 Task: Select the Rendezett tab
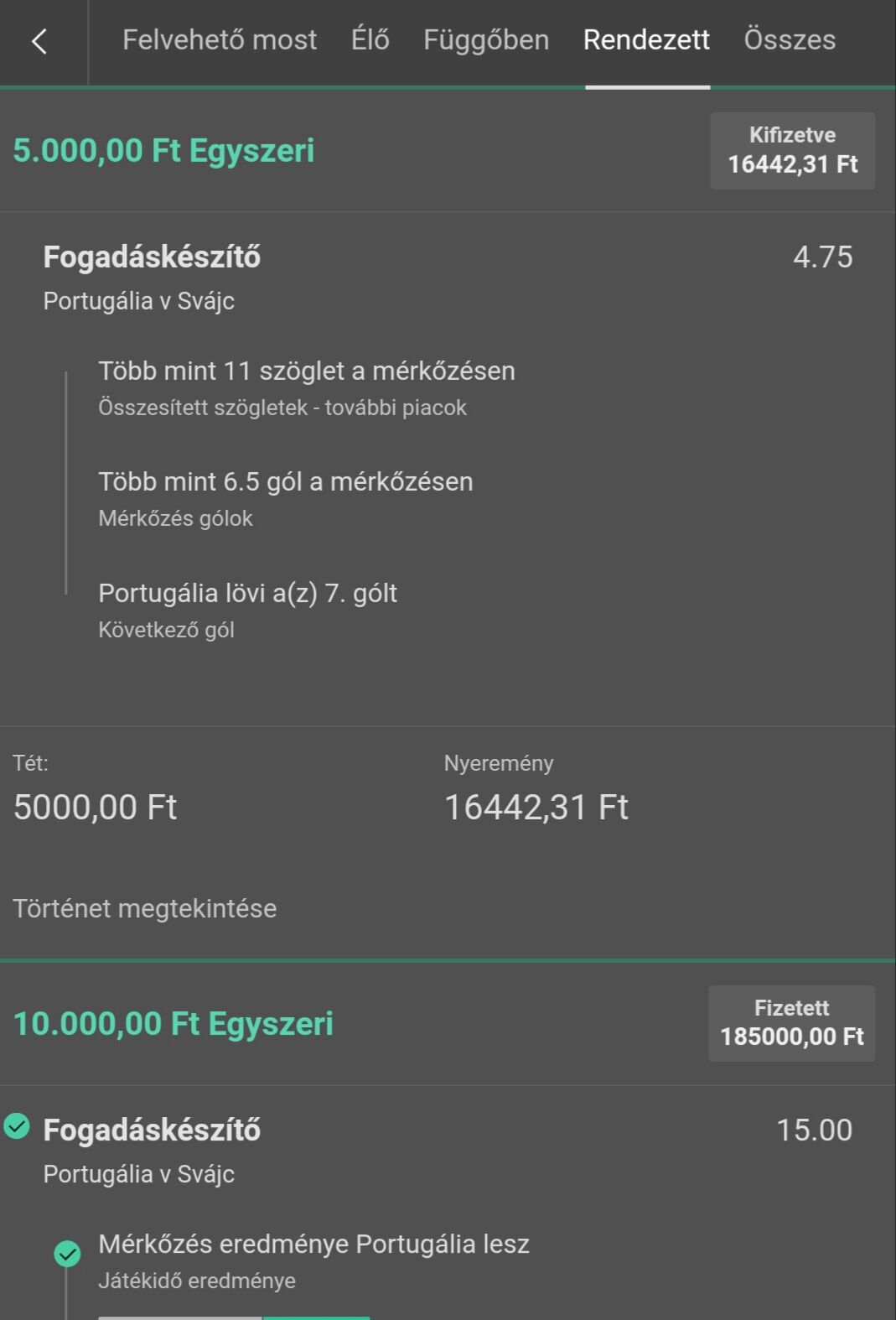646,39
